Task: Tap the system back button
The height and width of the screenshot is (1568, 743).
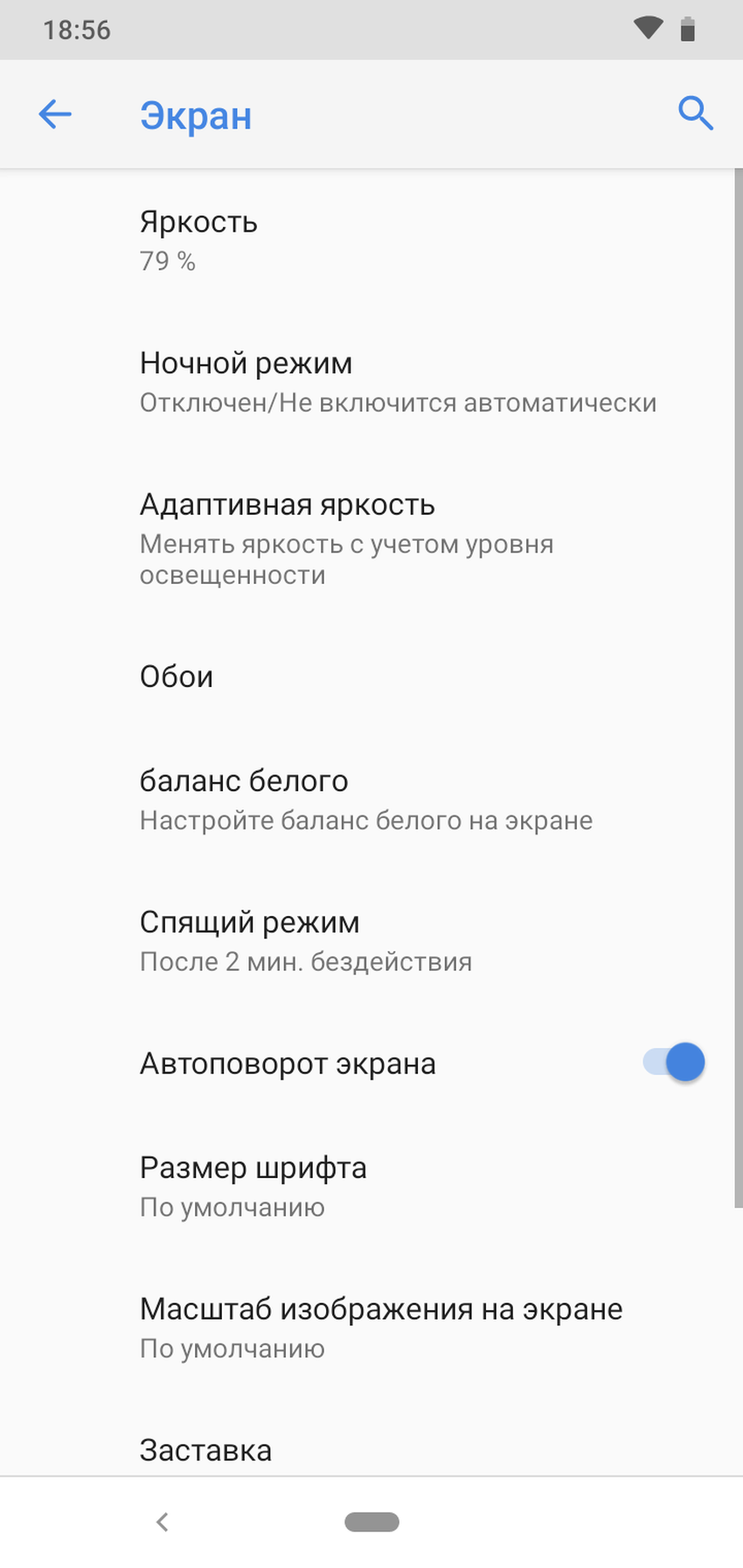Action: [x=163, y=1522]
